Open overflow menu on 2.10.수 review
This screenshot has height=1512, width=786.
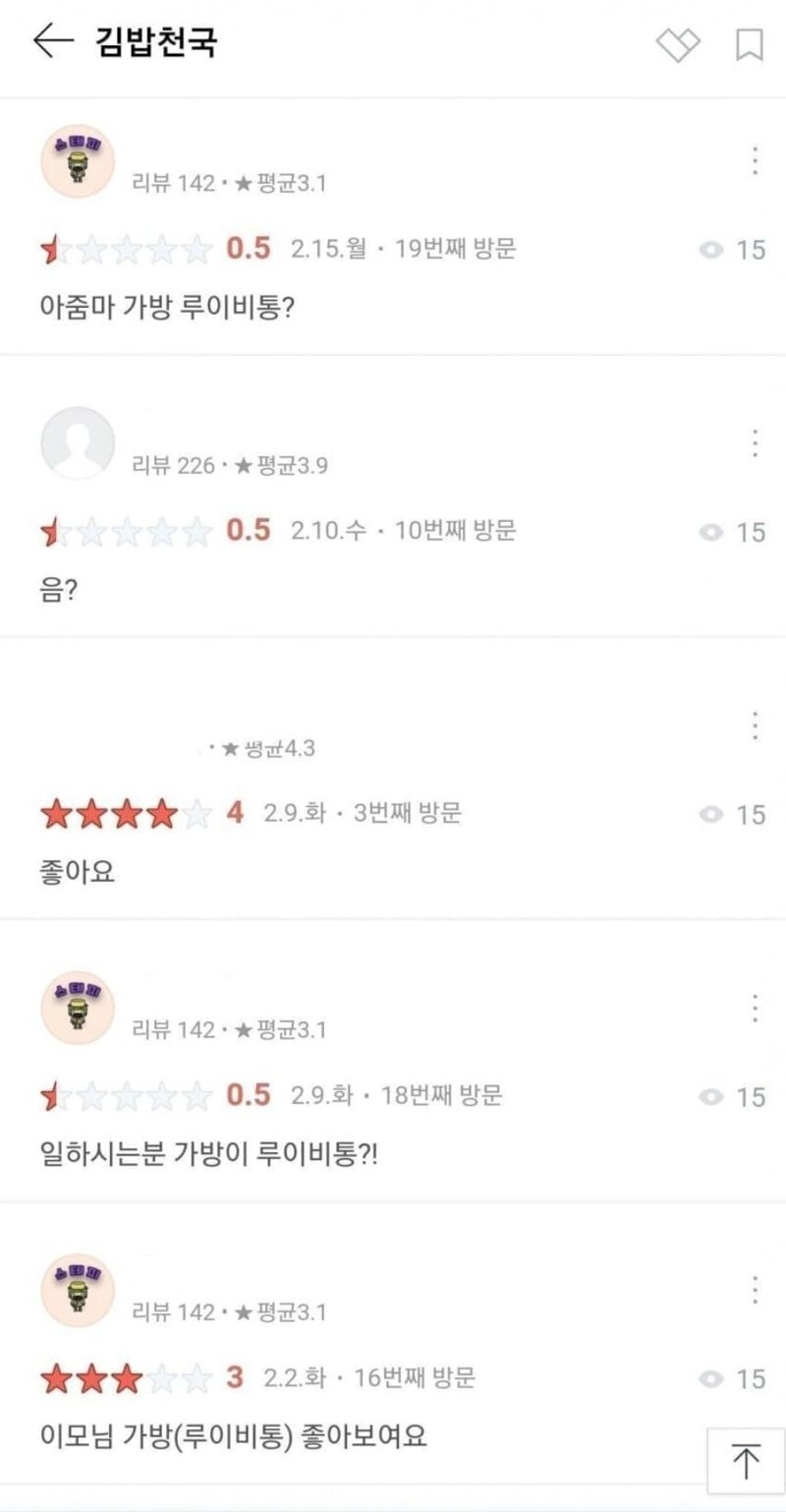(x=755, y=443)
